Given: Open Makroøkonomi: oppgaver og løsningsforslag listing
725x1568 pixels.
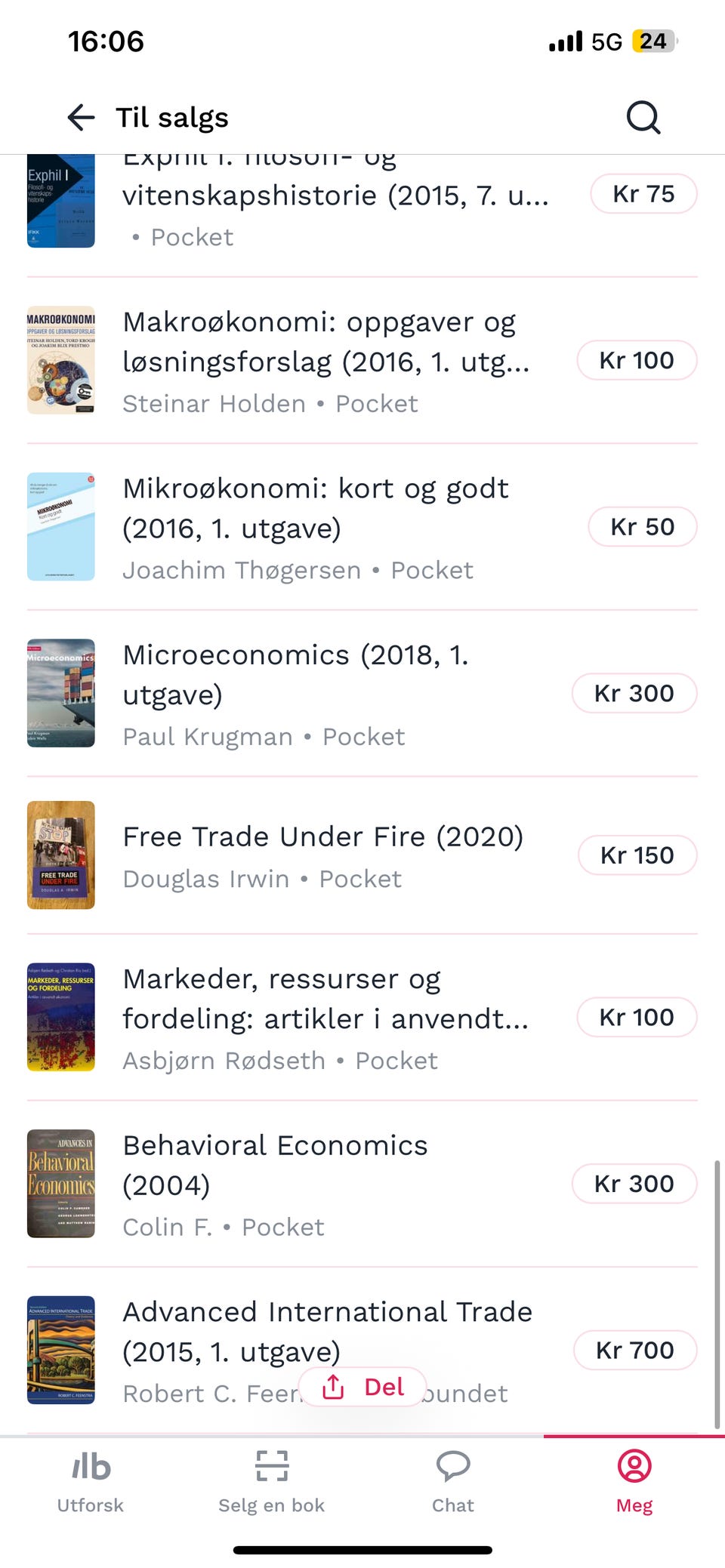Looking at the screenshot, I should pos(325,361).
